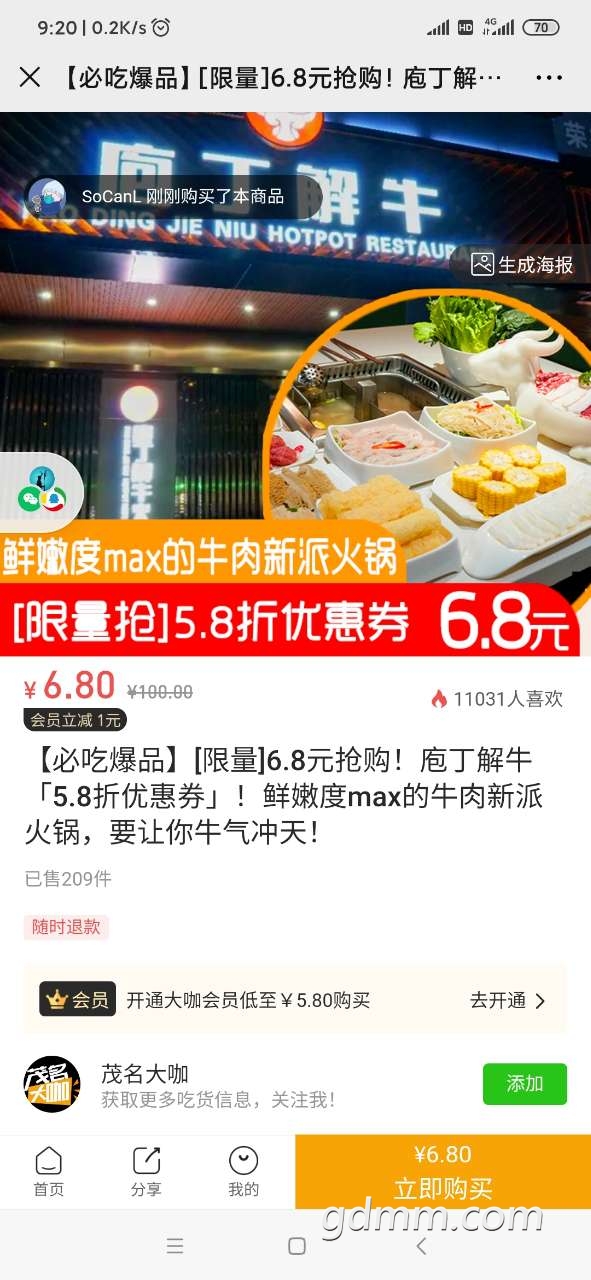Tap 立即购买 to buy now for ¥6.80
This screenshot has height=1280, width=591.
pyautogui.click(x=443, y=1172)
